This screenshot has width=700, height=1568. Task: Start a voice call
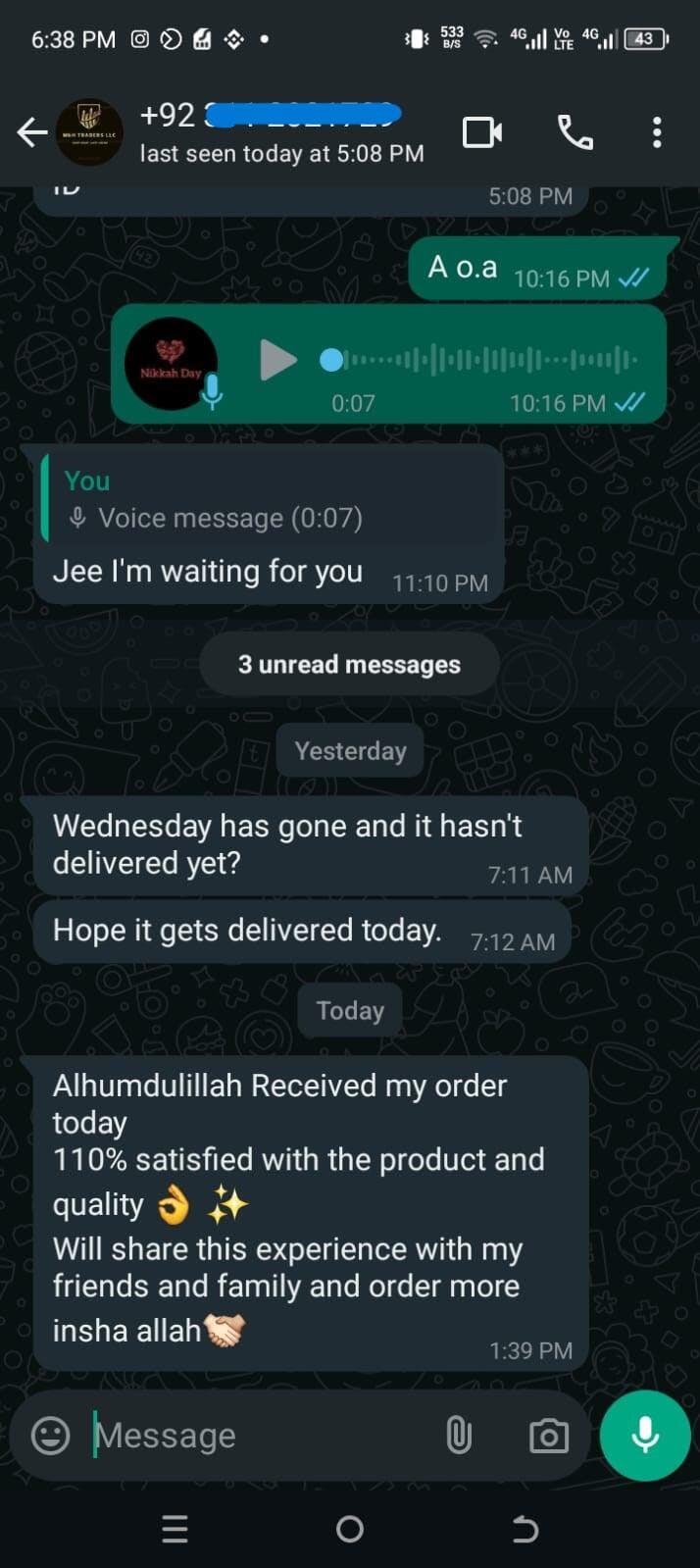[x=575, y=132]
